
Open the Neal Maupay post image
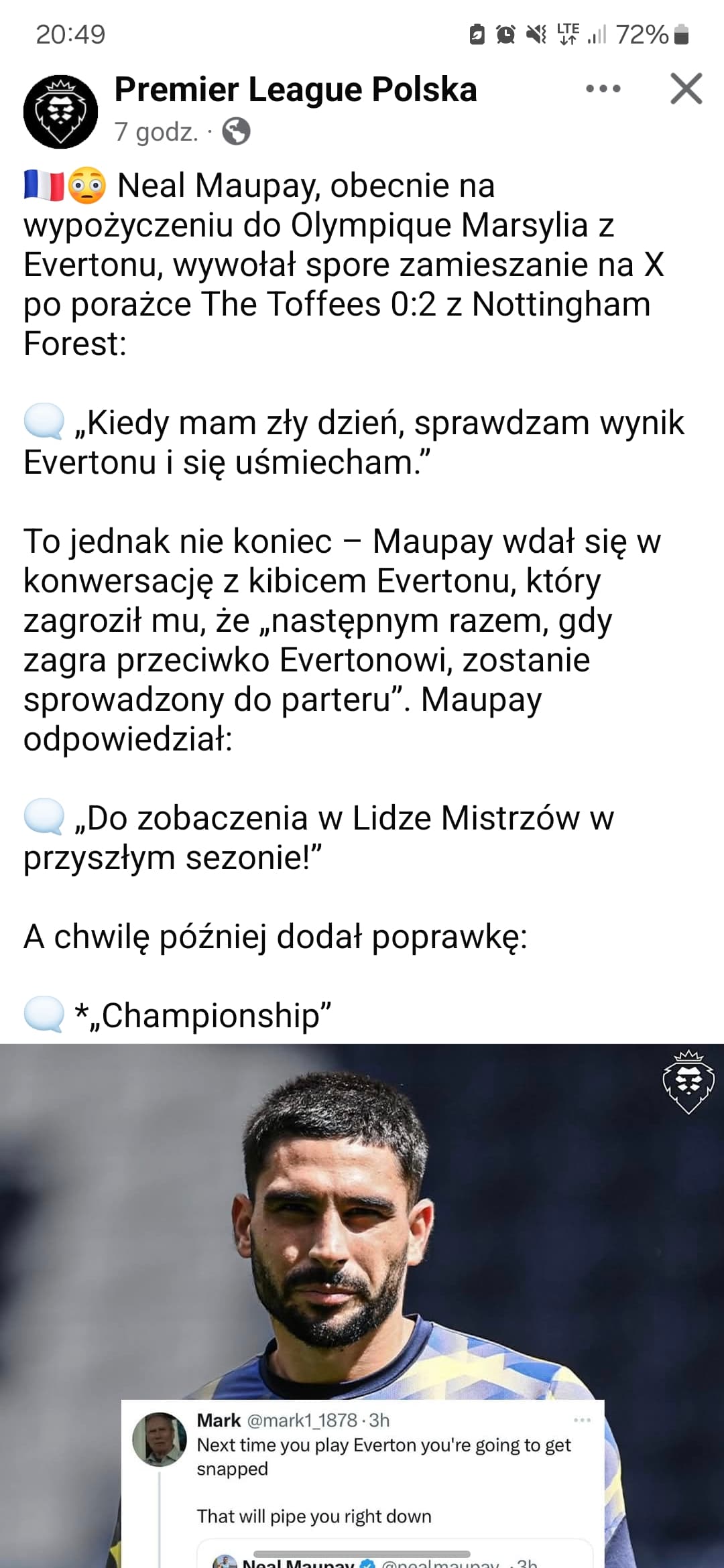point(362,1306)
